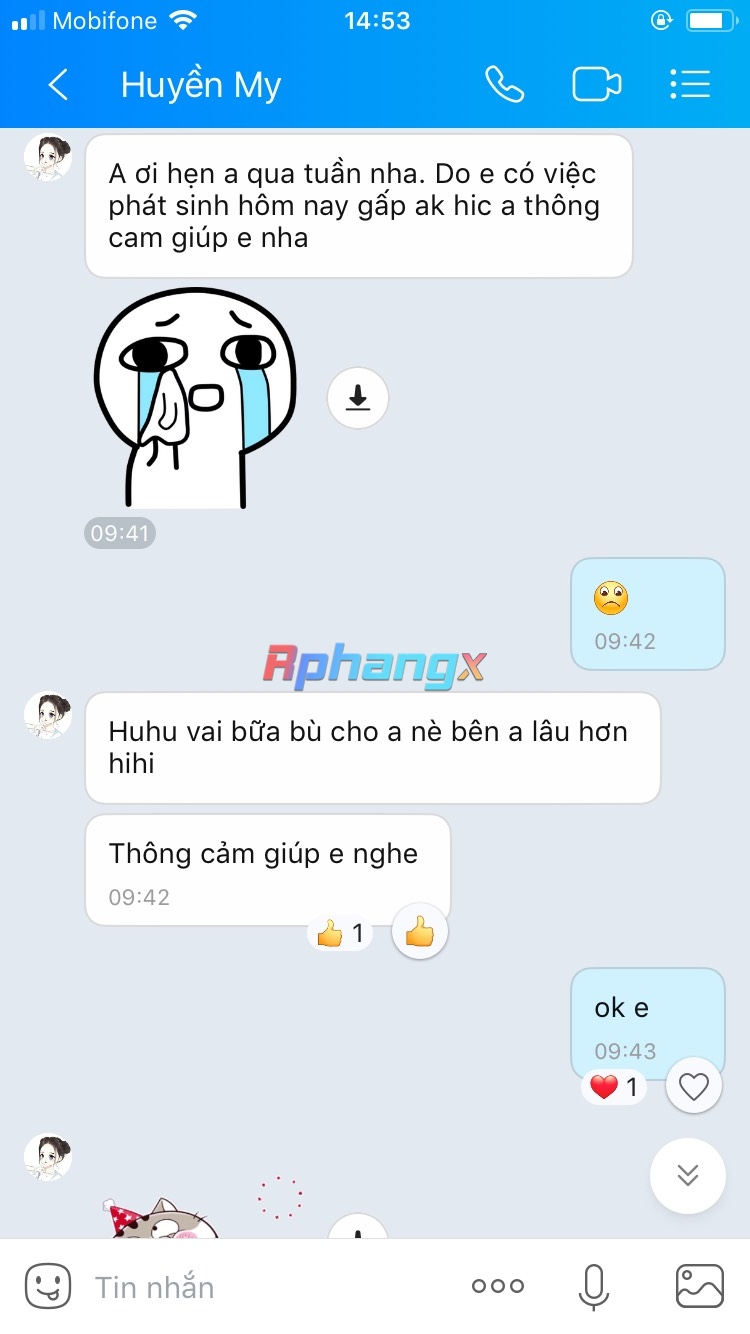Image resolution: width=750 pixels, height=1334 pixels.
Task: View the thumbs-up reaction count
Action: (x=340, y=935)
